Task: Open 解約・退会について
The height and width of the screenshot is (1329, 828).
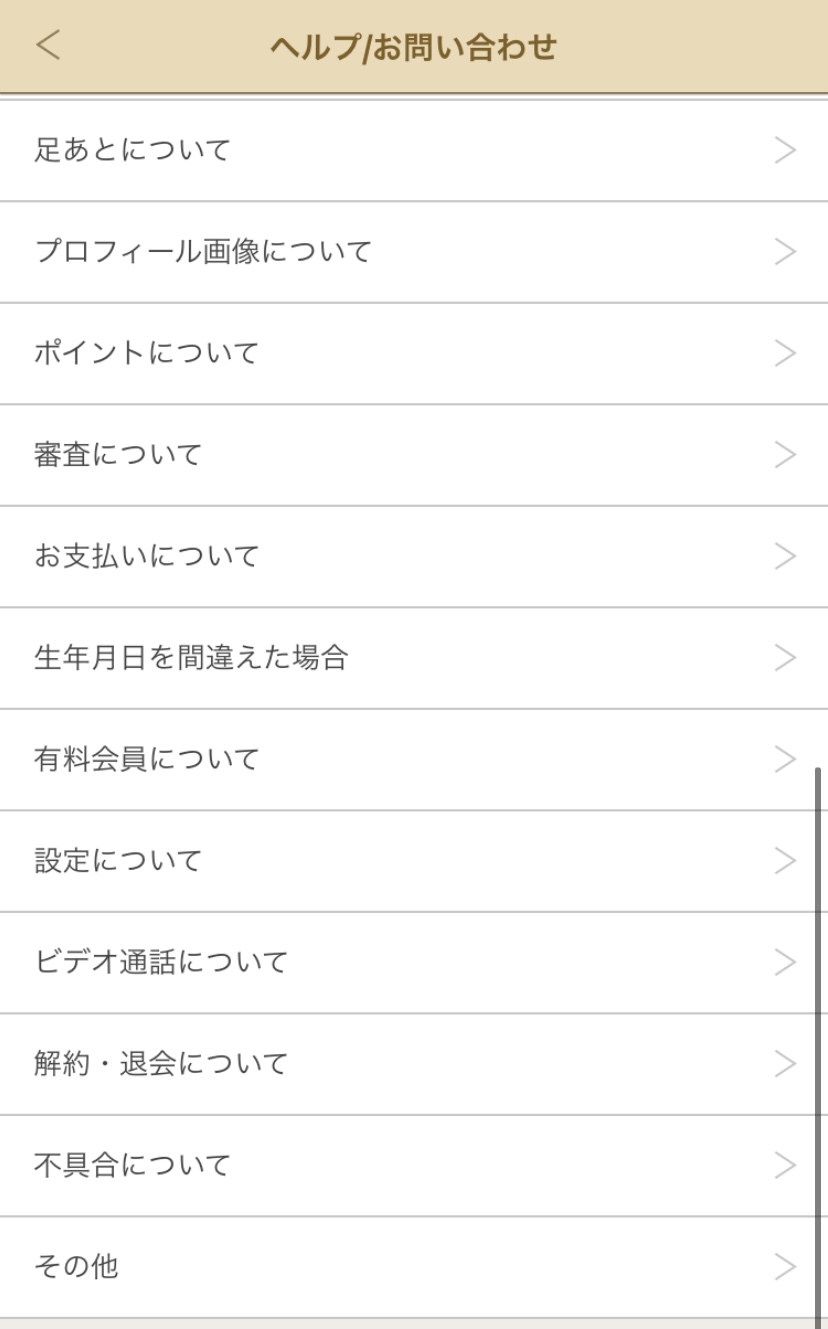Action: point(414,1064)
